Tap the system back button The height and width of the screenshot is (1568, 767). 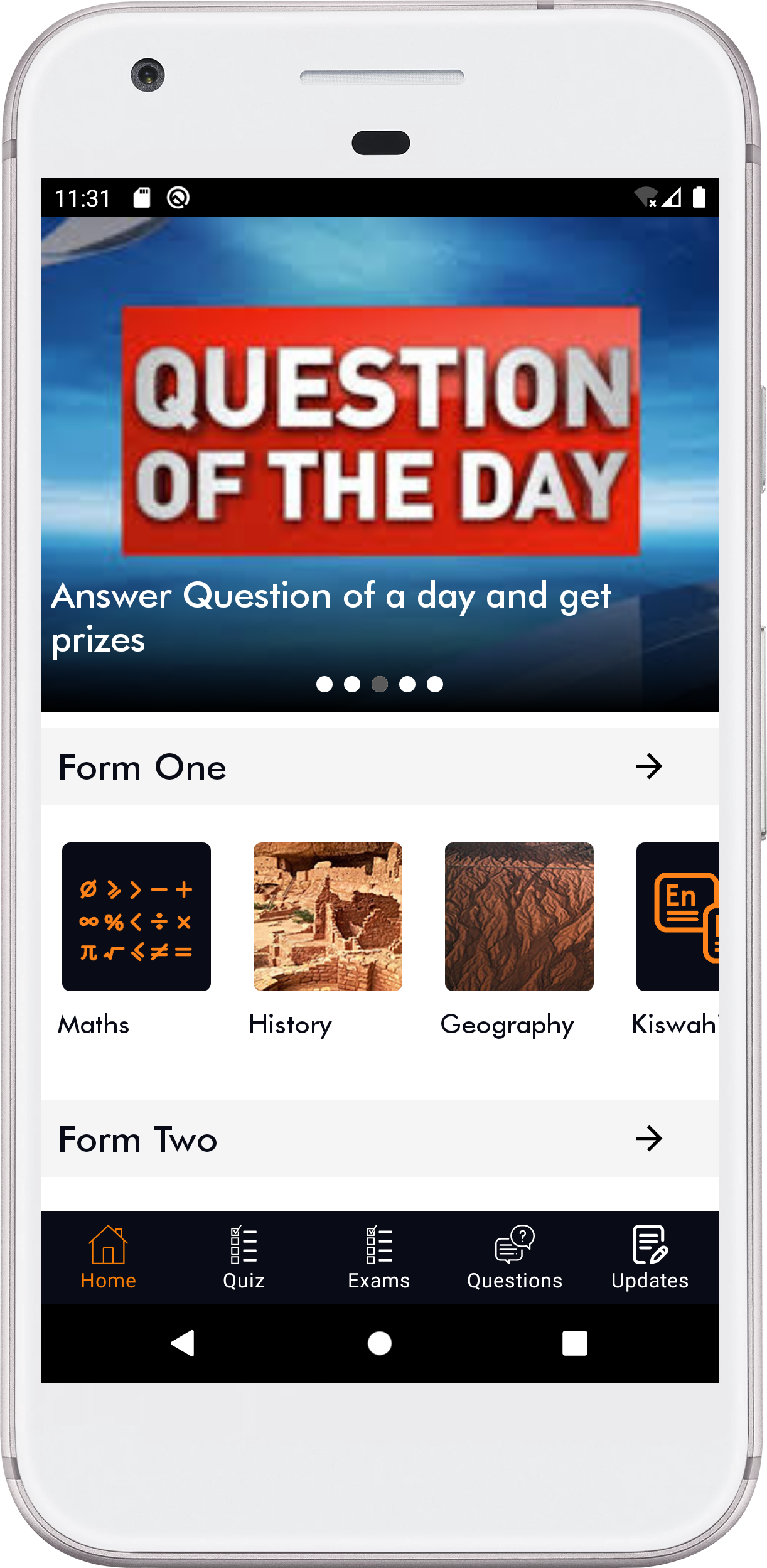point(183,1343)
